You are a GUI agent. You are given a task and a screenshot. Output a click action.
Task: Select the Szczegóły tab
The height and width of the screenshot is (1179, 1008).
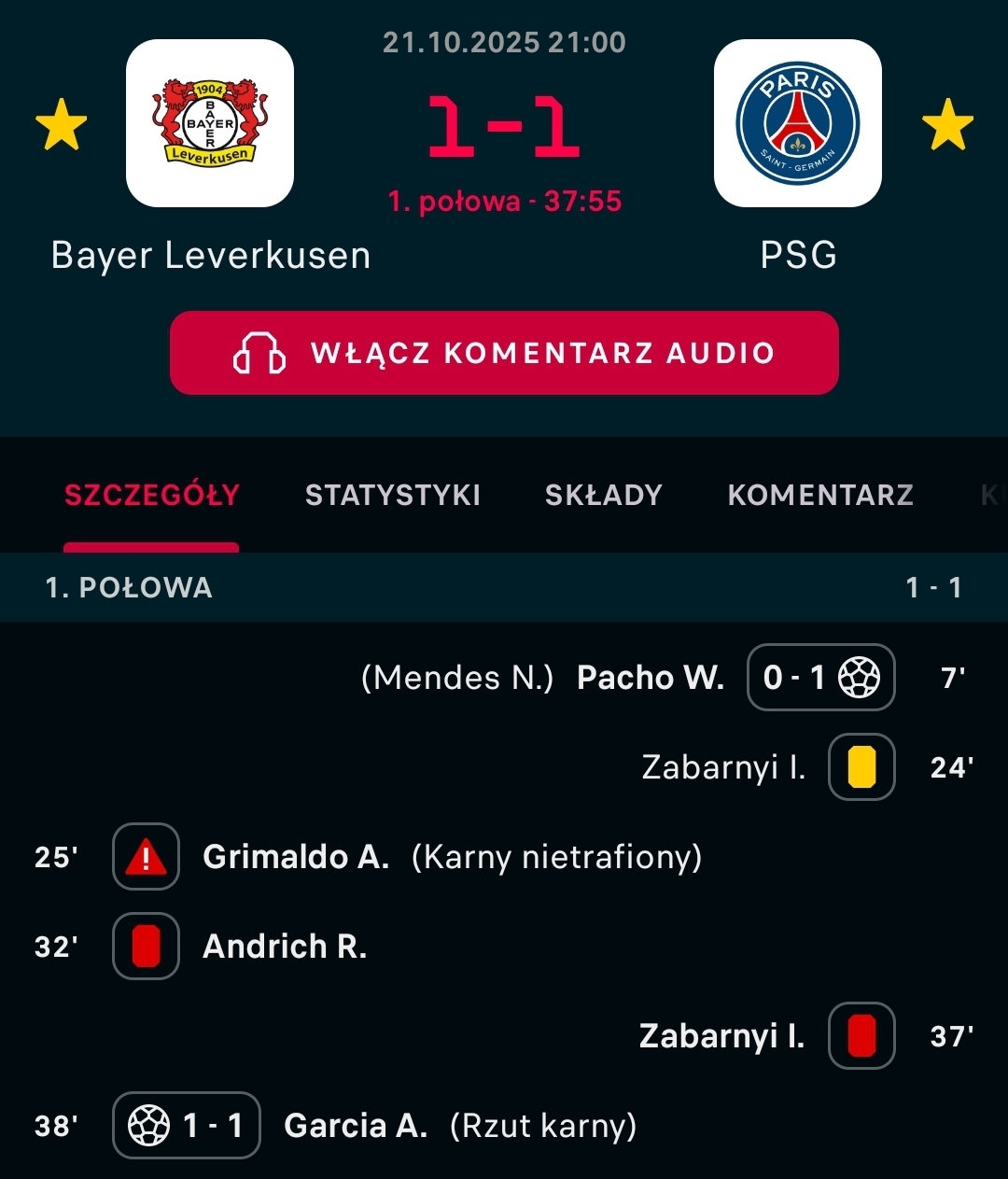151,495
